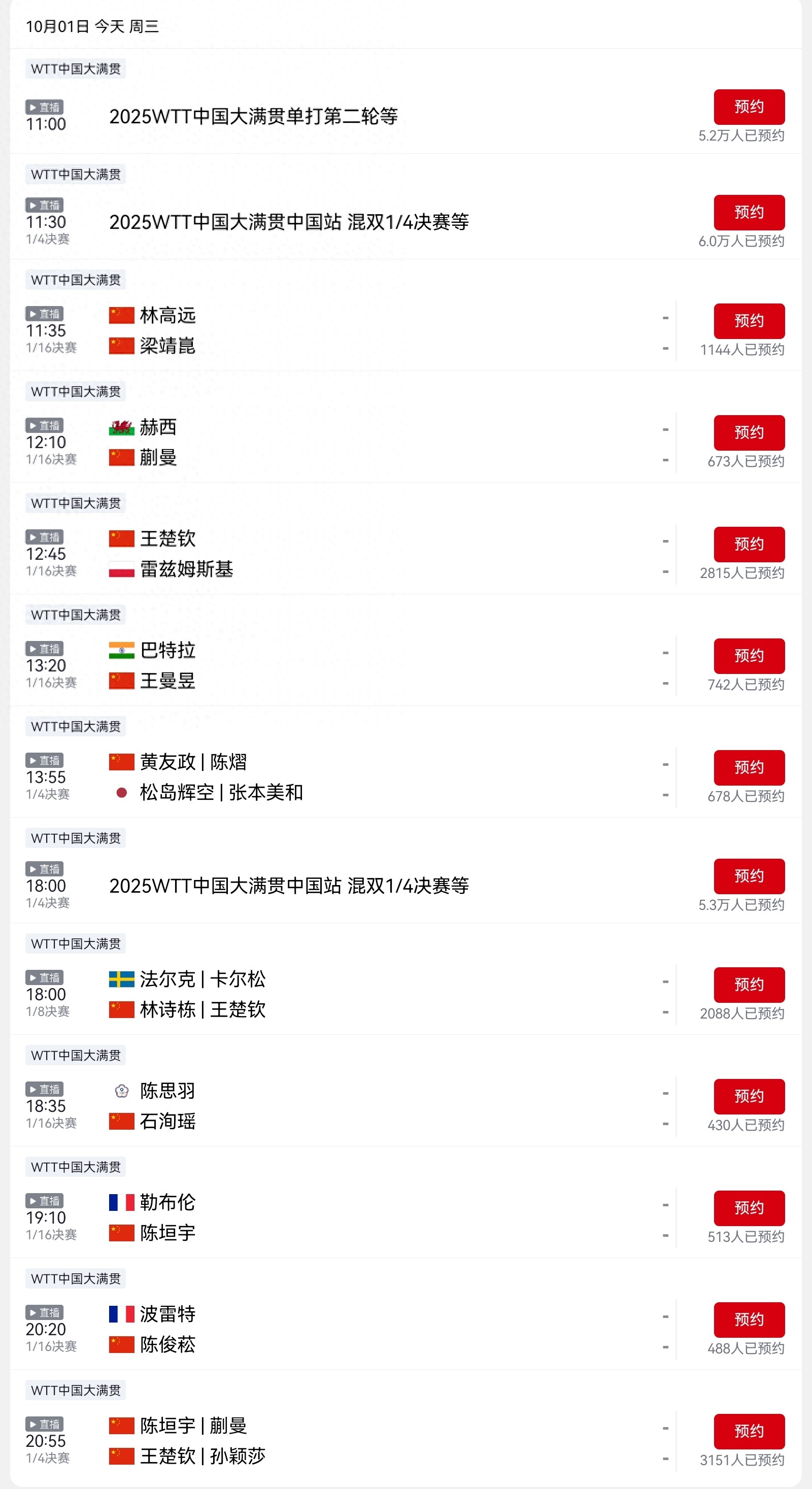Click the live 直播 icon for the 11:00 broadcast
This screenshot has height=1489, width=812.
(46, 107)
